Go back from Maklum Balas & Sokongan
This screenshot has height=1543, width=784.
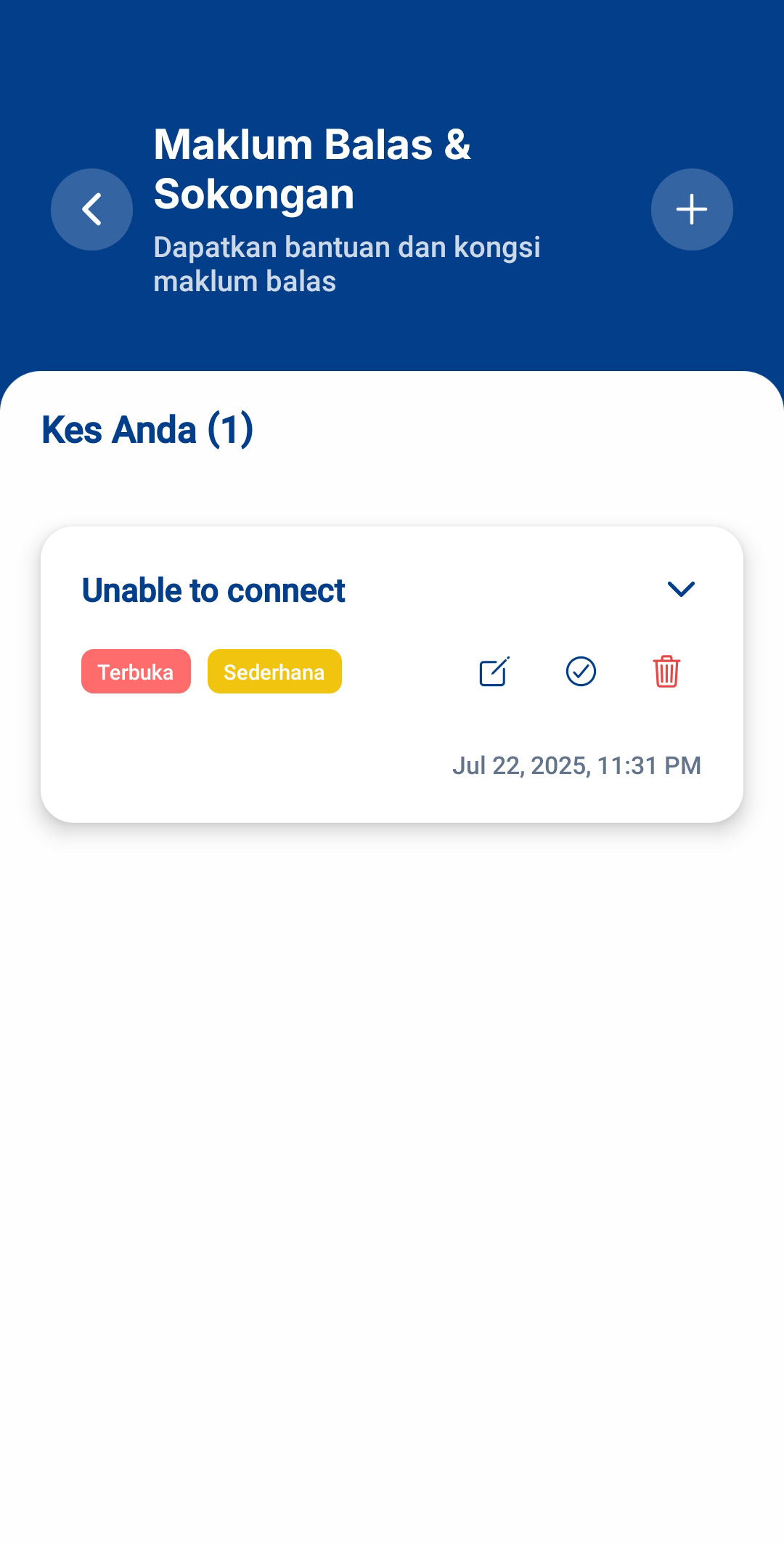click(x=91, y=210)
